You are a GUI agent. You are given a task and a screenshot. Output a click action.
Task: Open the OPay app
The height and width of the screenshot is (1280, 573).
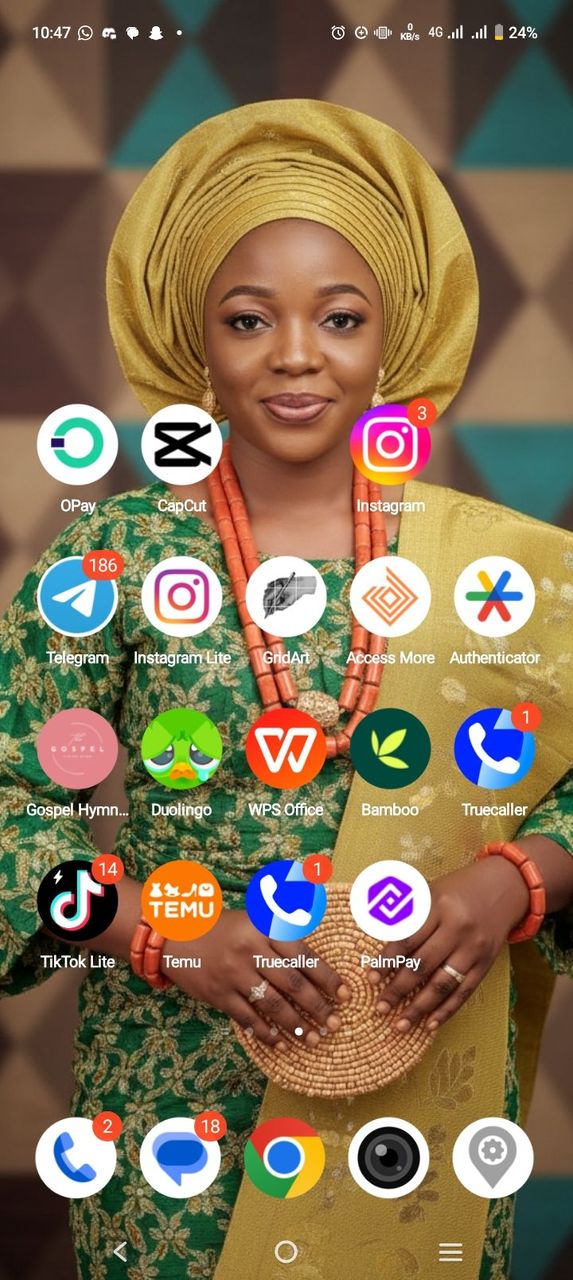77,445
